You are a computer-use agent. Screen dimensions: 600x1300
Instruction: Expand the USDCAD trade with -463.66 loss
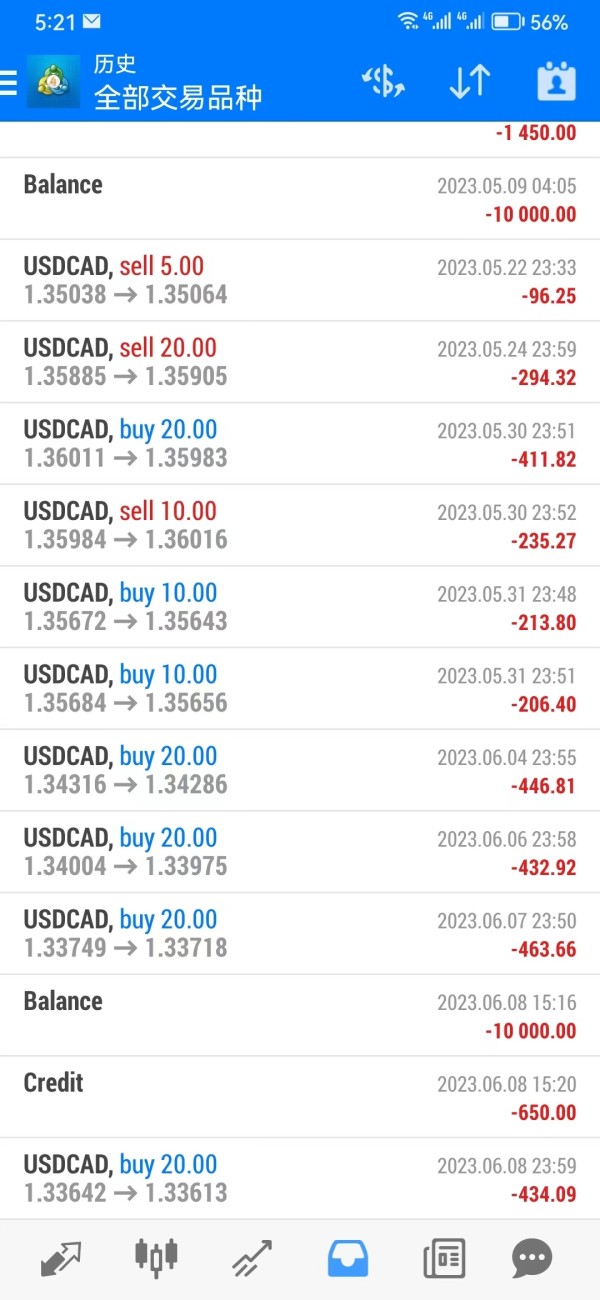(300, 934)
